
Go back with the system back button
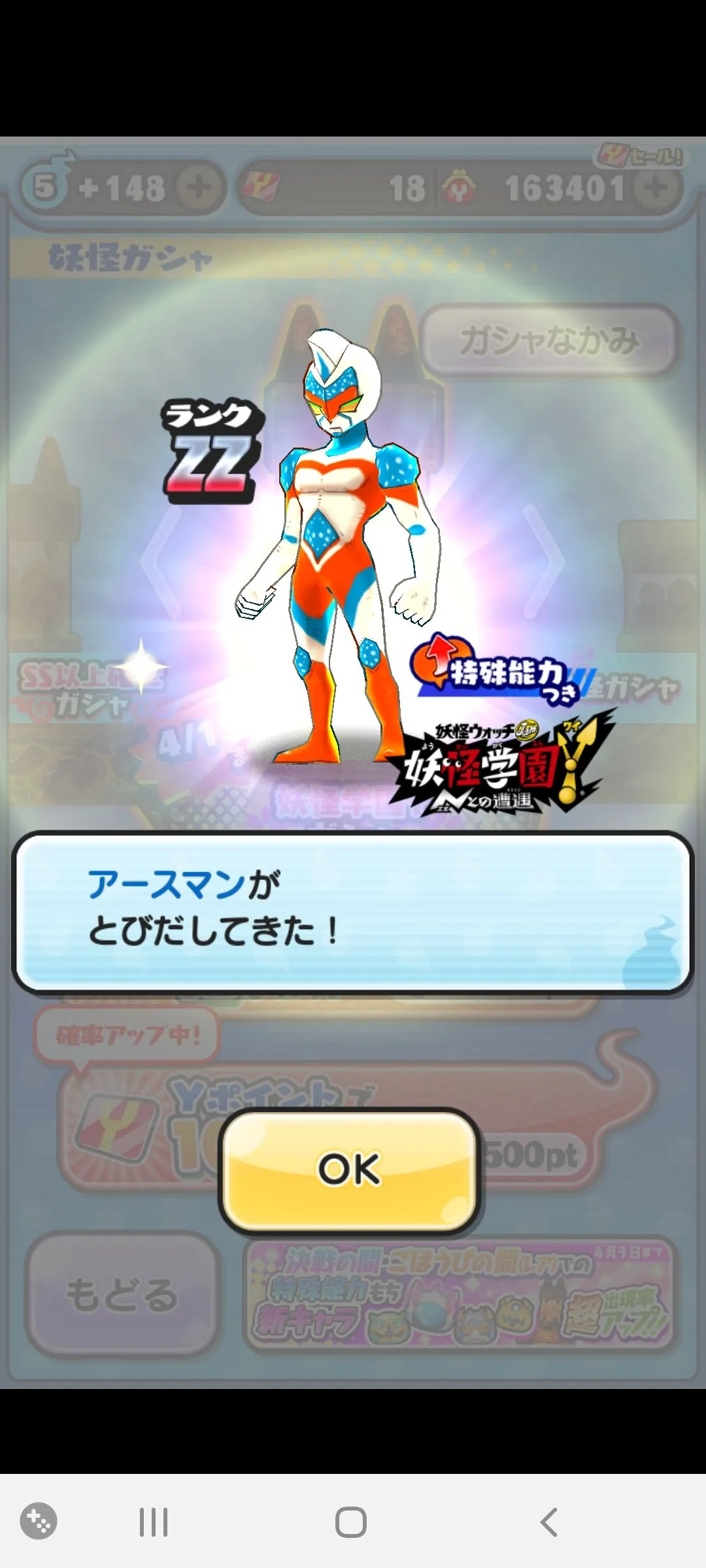tap(548, 1522)
